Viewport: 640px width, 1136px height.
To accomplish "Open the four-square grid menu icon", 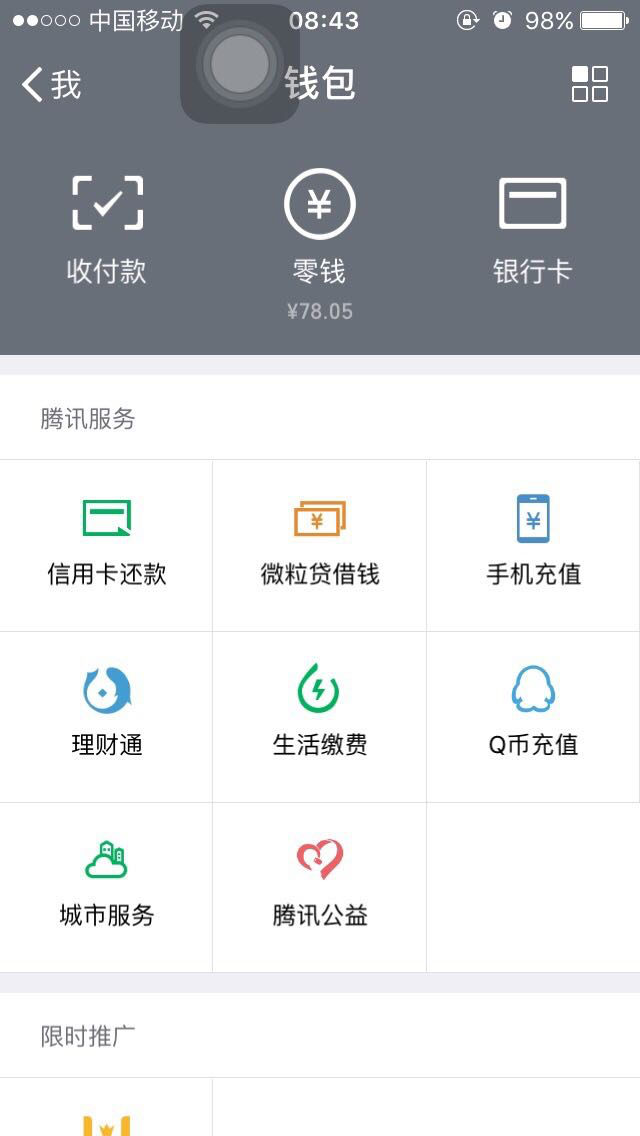I will [589, 84].
